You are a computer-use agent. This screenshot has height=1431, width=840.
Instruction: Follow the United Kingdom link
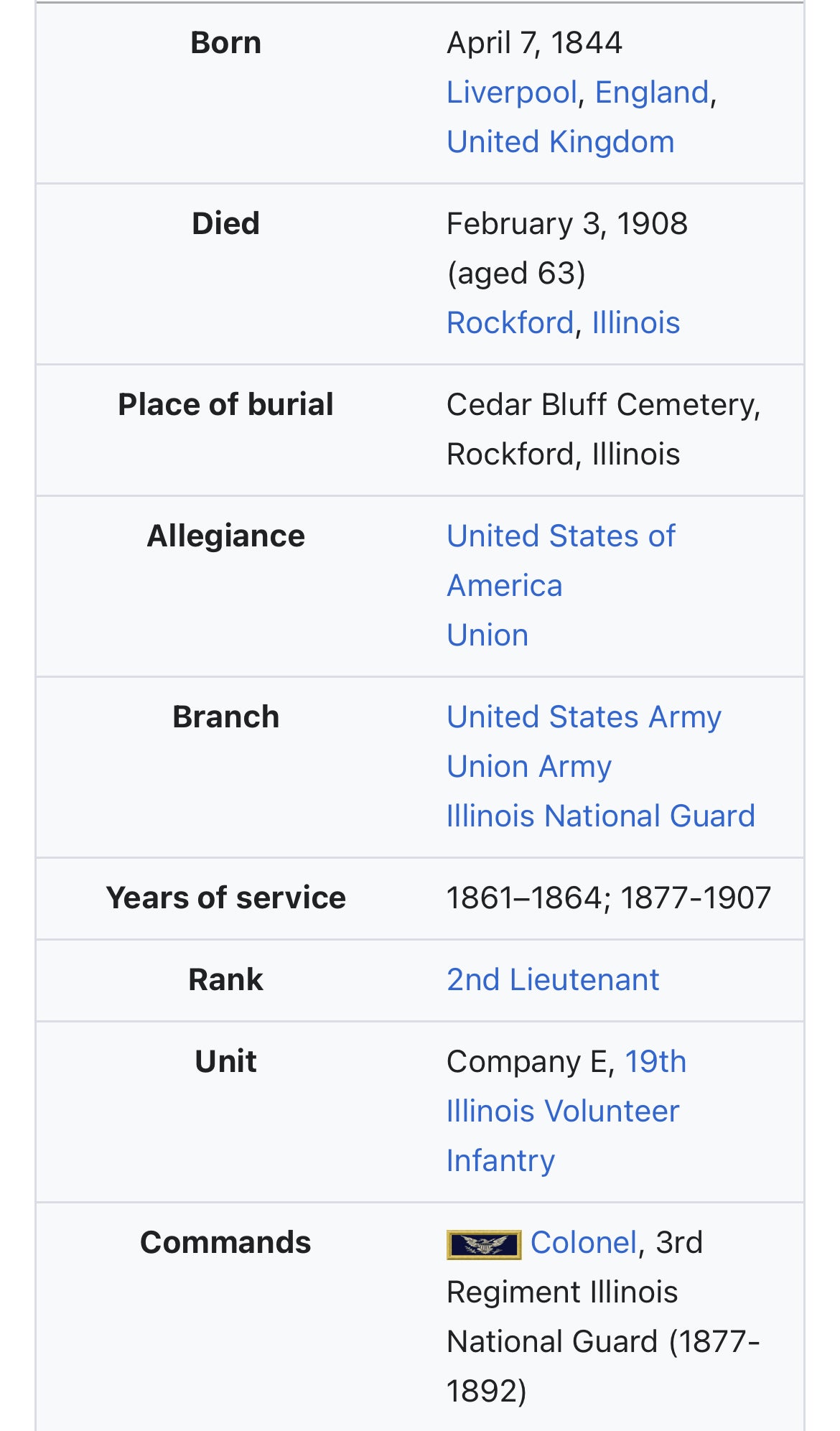[560, 142]
